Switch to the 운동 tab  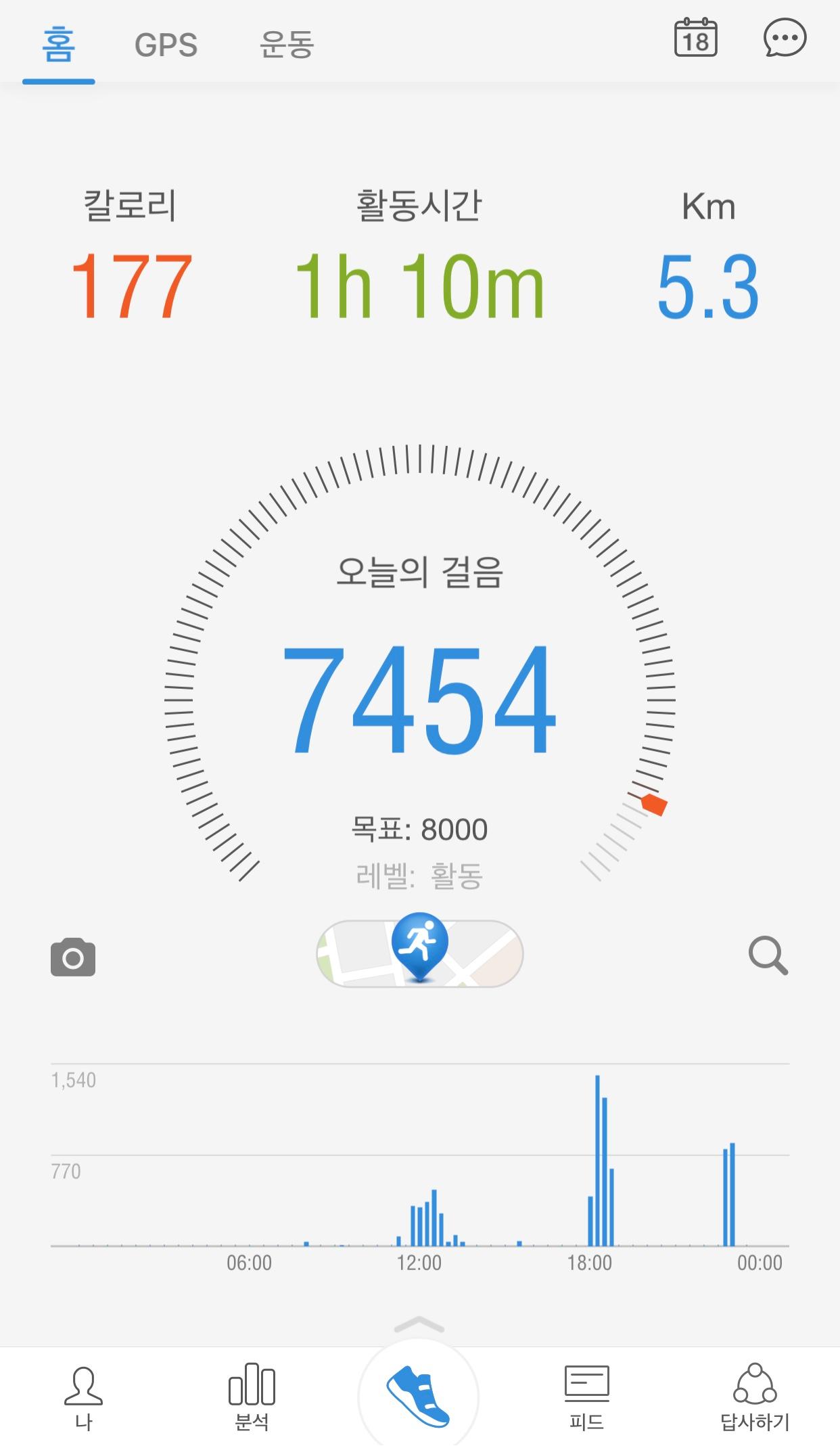tap(287, 45)
